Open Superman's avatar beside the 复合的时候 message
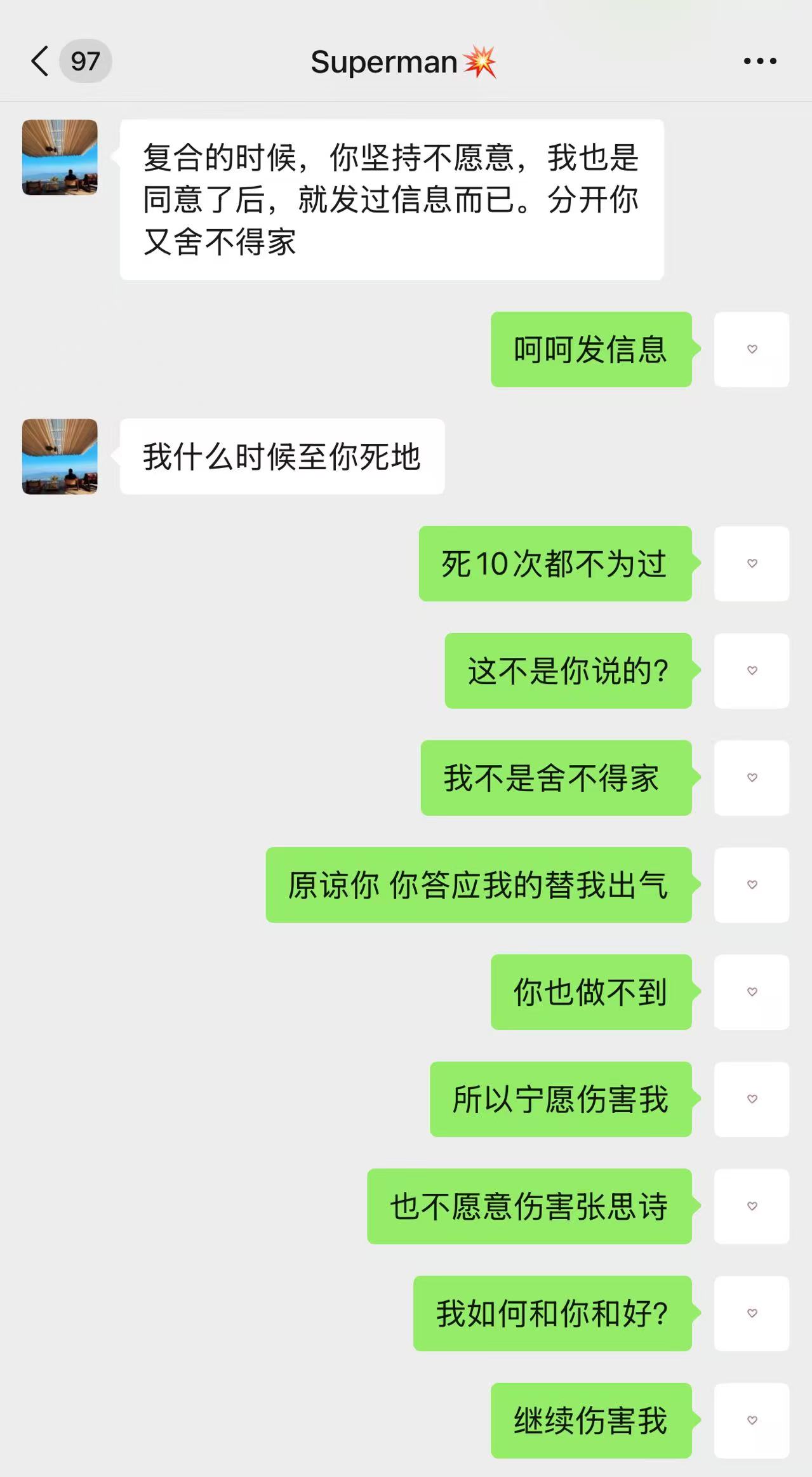The height and width of the screenshot is (1477, 812). (60, 157)
